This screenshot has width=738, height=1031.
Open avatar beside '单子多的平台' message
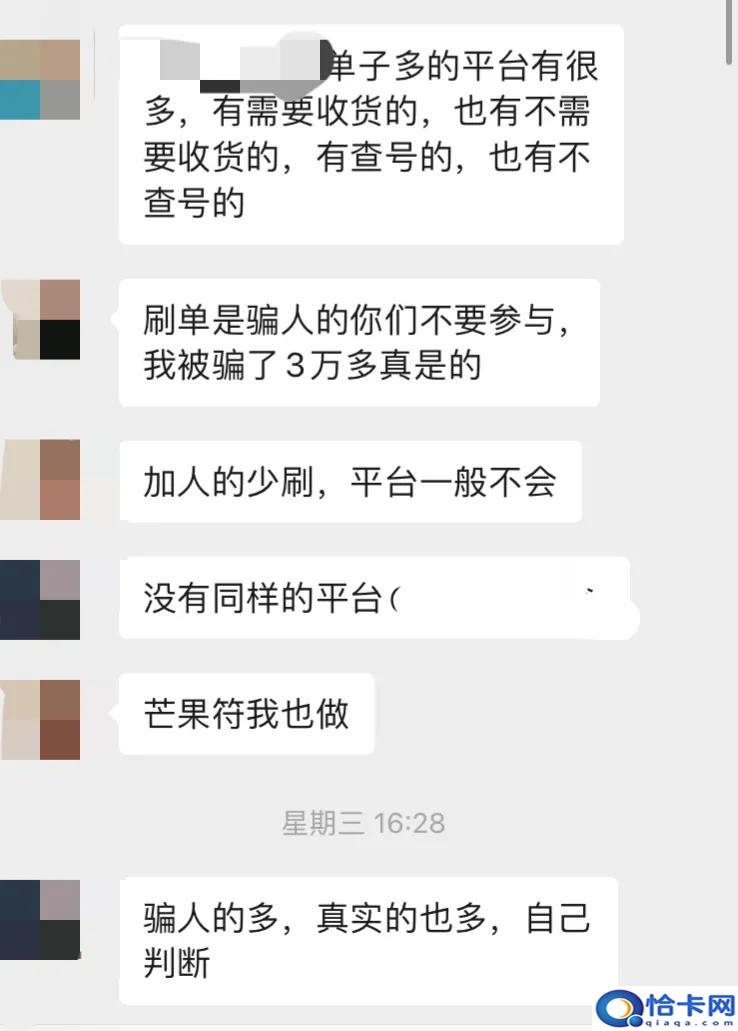point(40,80)
